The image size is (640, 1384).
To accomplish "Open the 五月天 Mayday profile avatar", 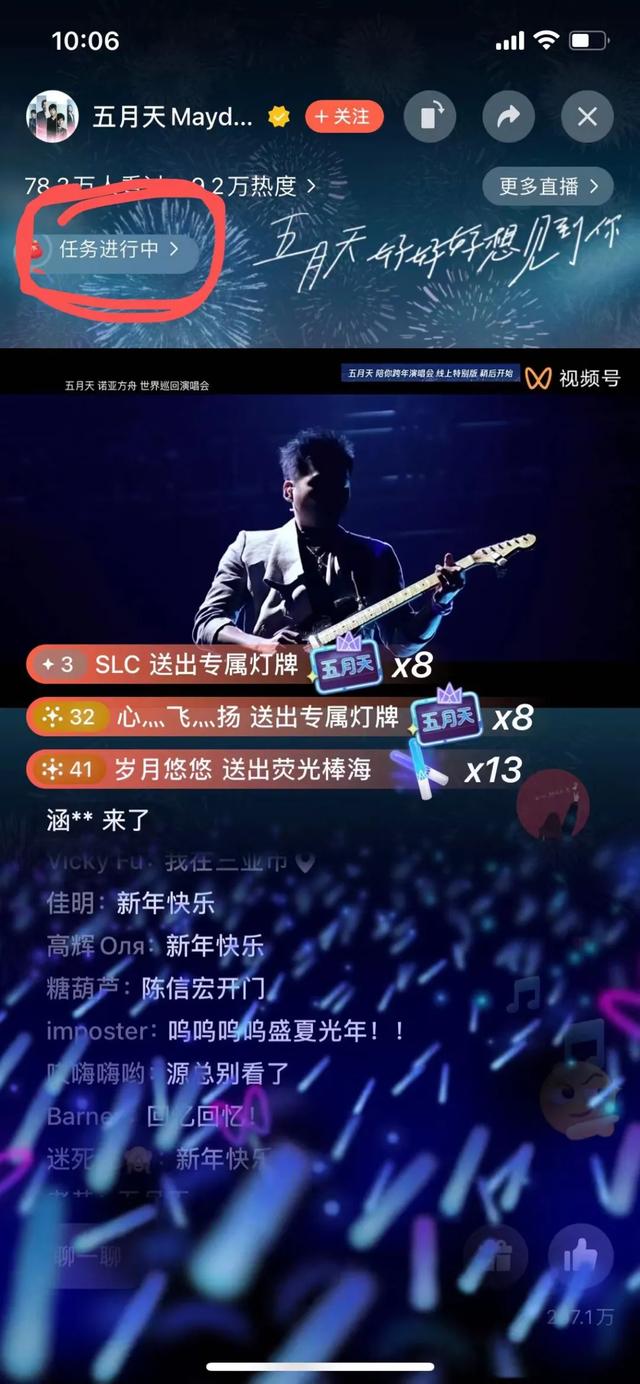I will pyautogui.click(x=52, y=117).
